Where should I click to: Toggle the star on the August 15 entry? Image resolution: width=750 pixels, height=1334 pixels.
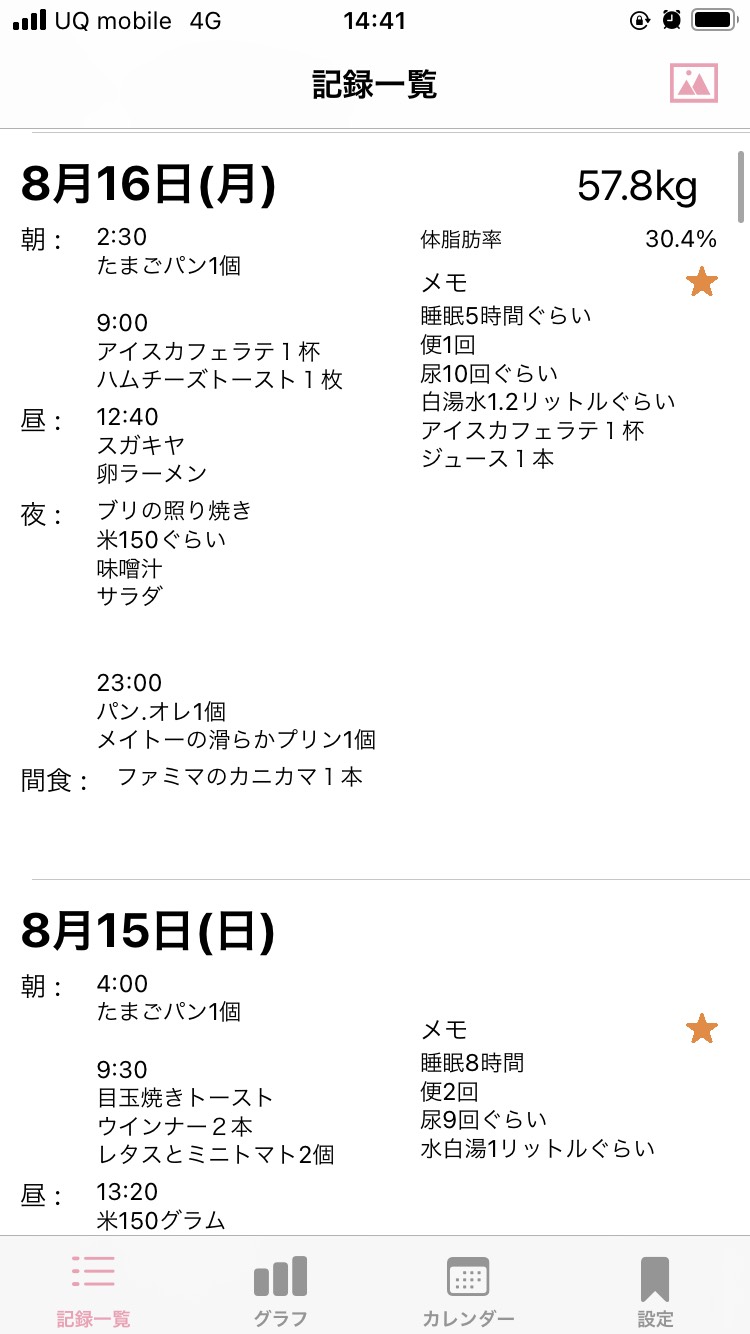coord(703,1028)
